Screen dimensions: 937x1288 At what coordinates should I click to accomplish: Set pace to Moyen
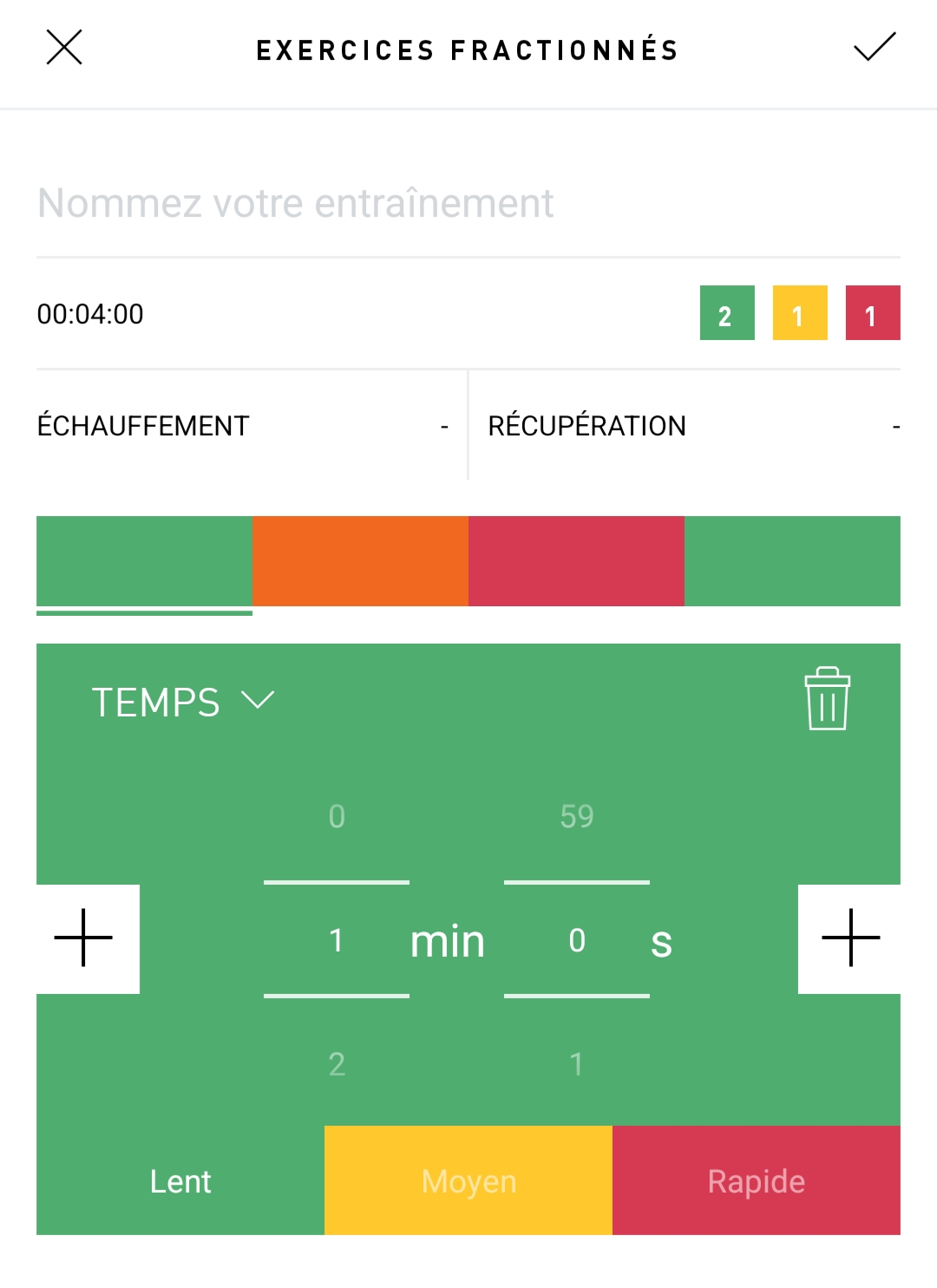468,1181
